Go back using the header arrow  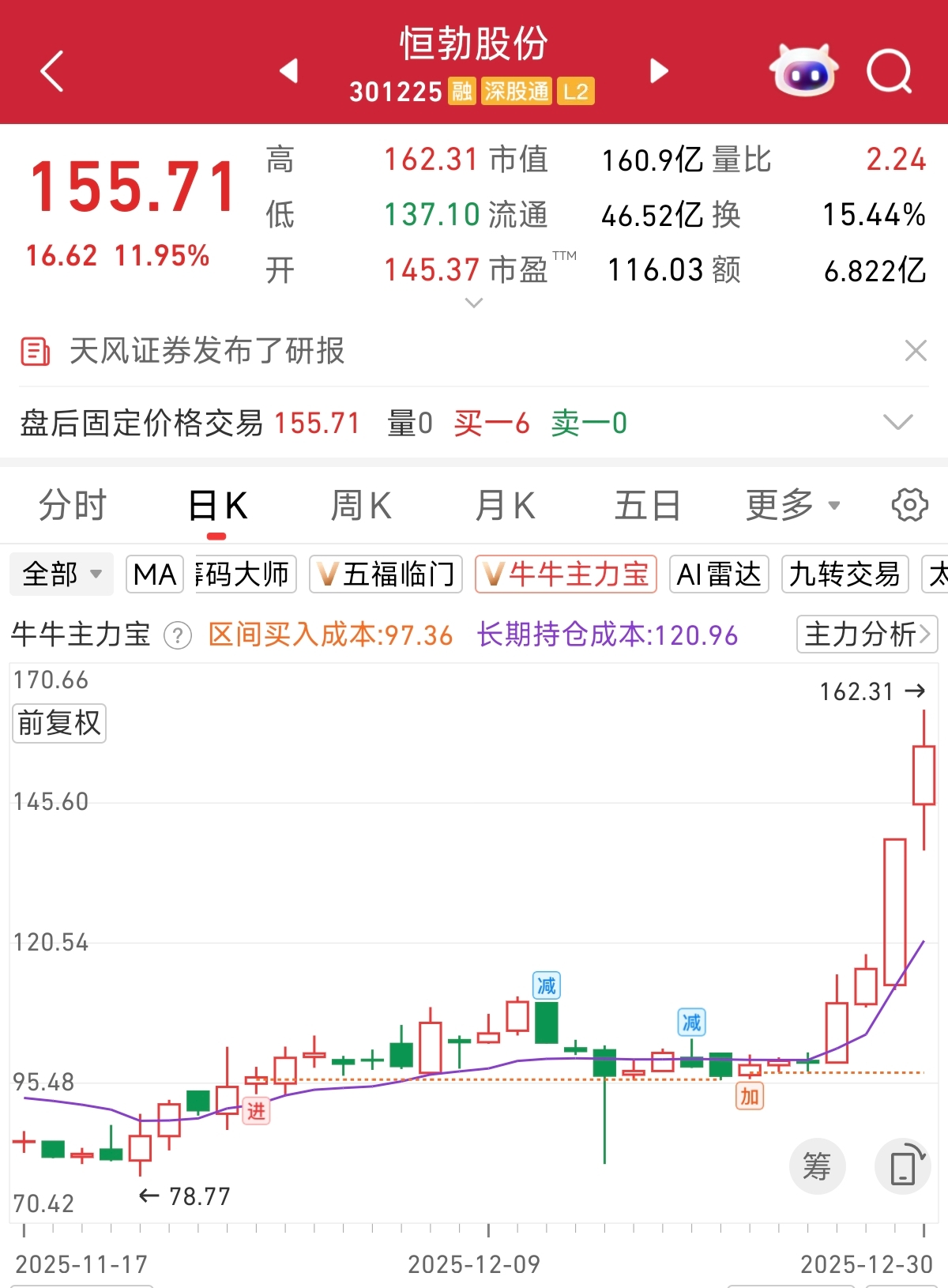click(52, 72)
